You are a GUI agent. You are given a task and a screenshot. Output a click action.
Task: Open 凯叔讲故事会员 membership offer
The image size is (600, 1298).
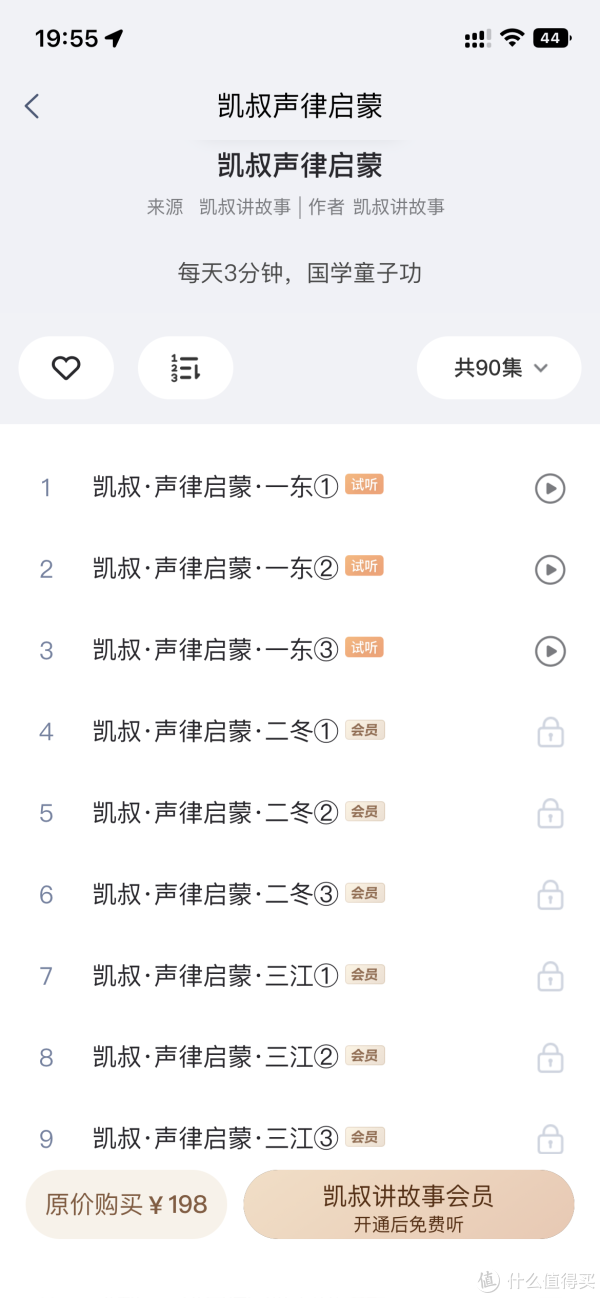click(x=409, y=1205)
